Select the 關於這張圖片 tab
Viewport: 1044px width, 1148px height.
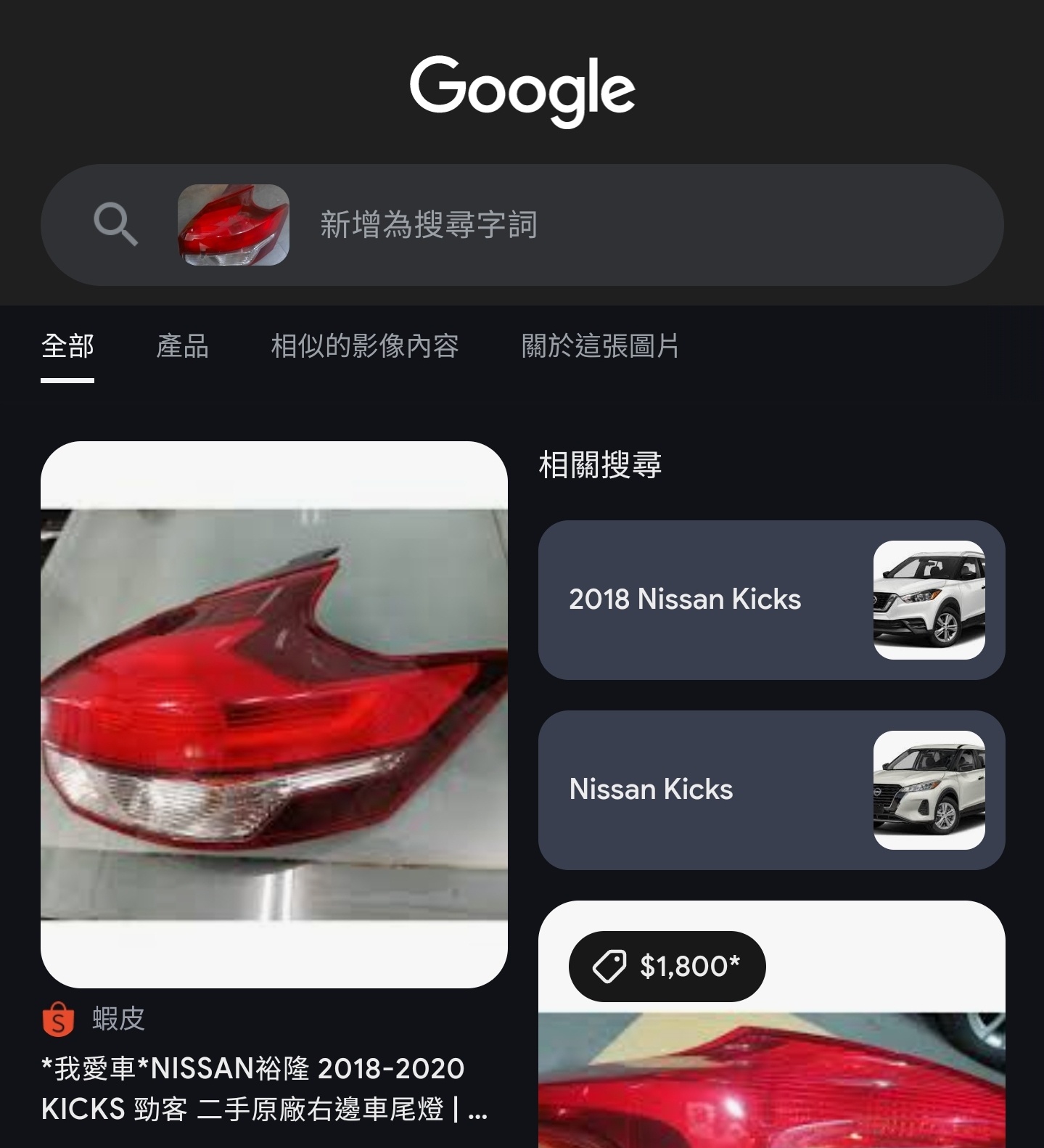tap(600, 346)
